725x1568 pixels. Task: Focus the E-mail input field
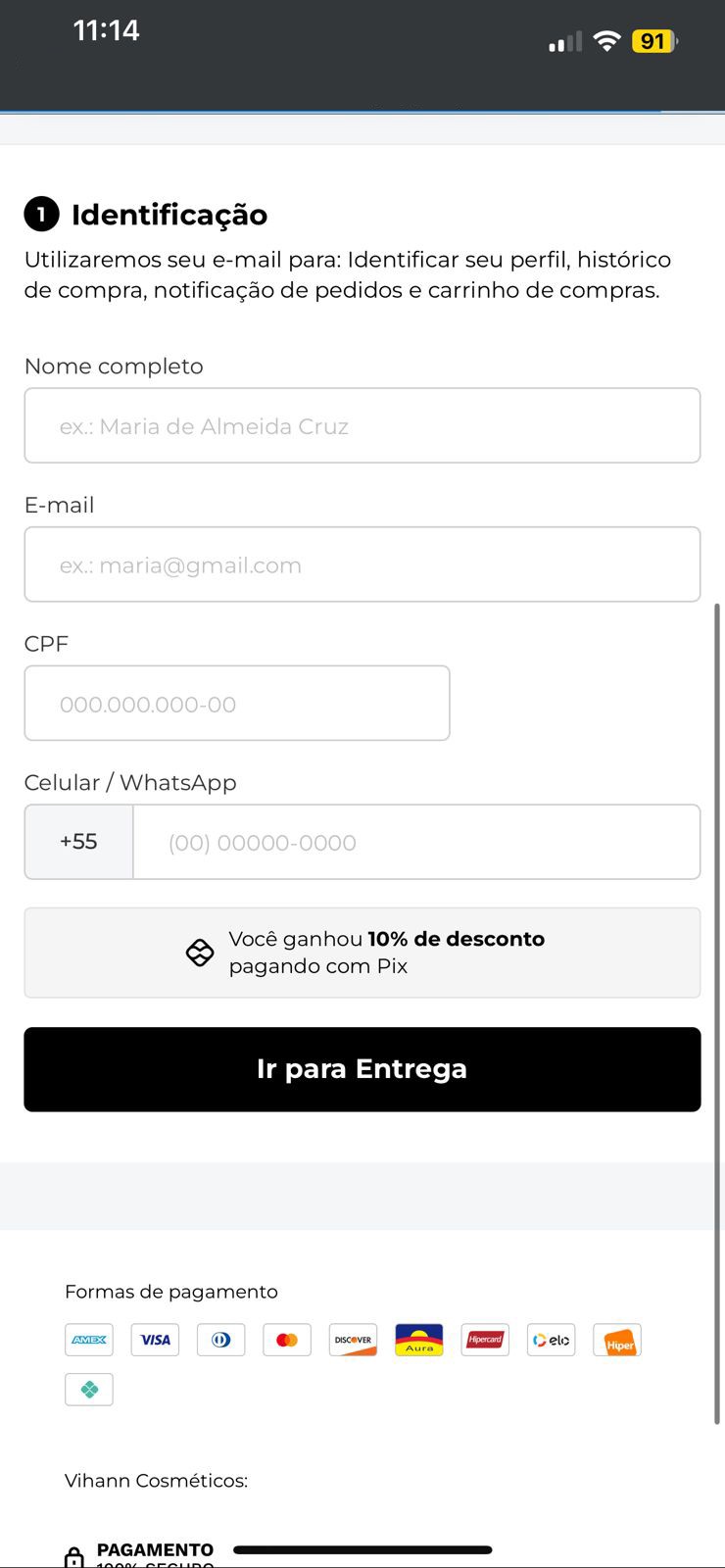click(x=362, y=564)
